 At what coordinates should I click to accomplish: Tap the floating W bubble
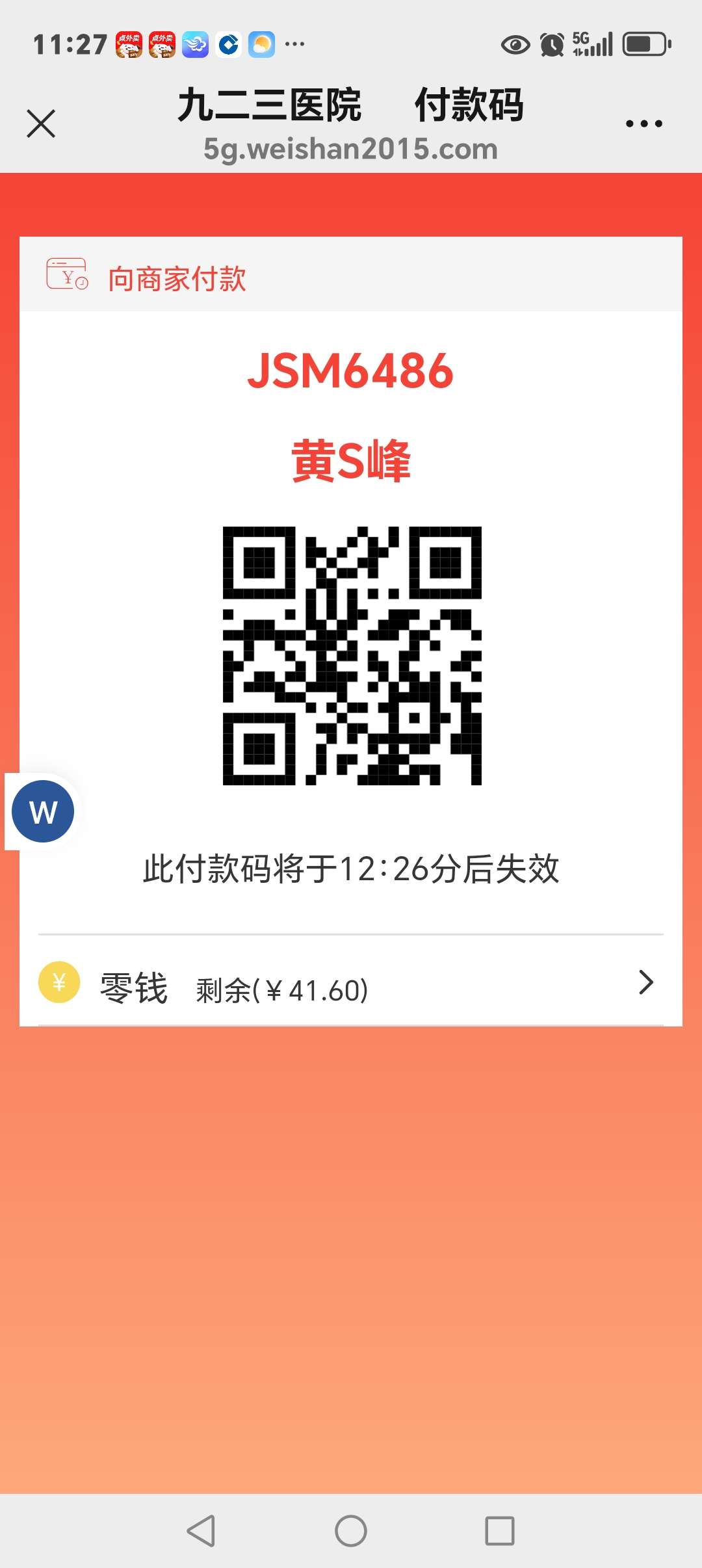(x=43, y=811)
